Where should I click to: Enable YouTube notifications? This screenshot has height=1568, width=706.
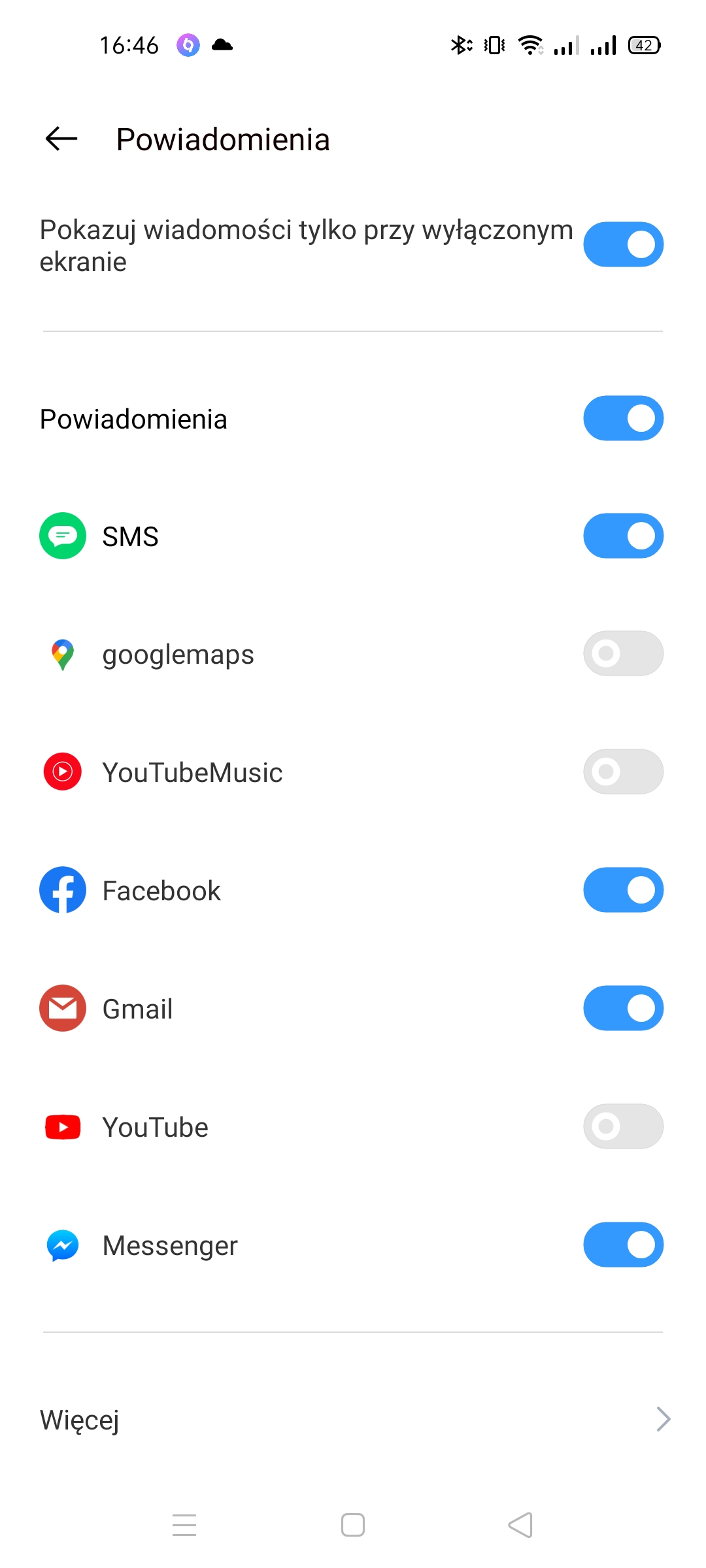click(623, 1126)
